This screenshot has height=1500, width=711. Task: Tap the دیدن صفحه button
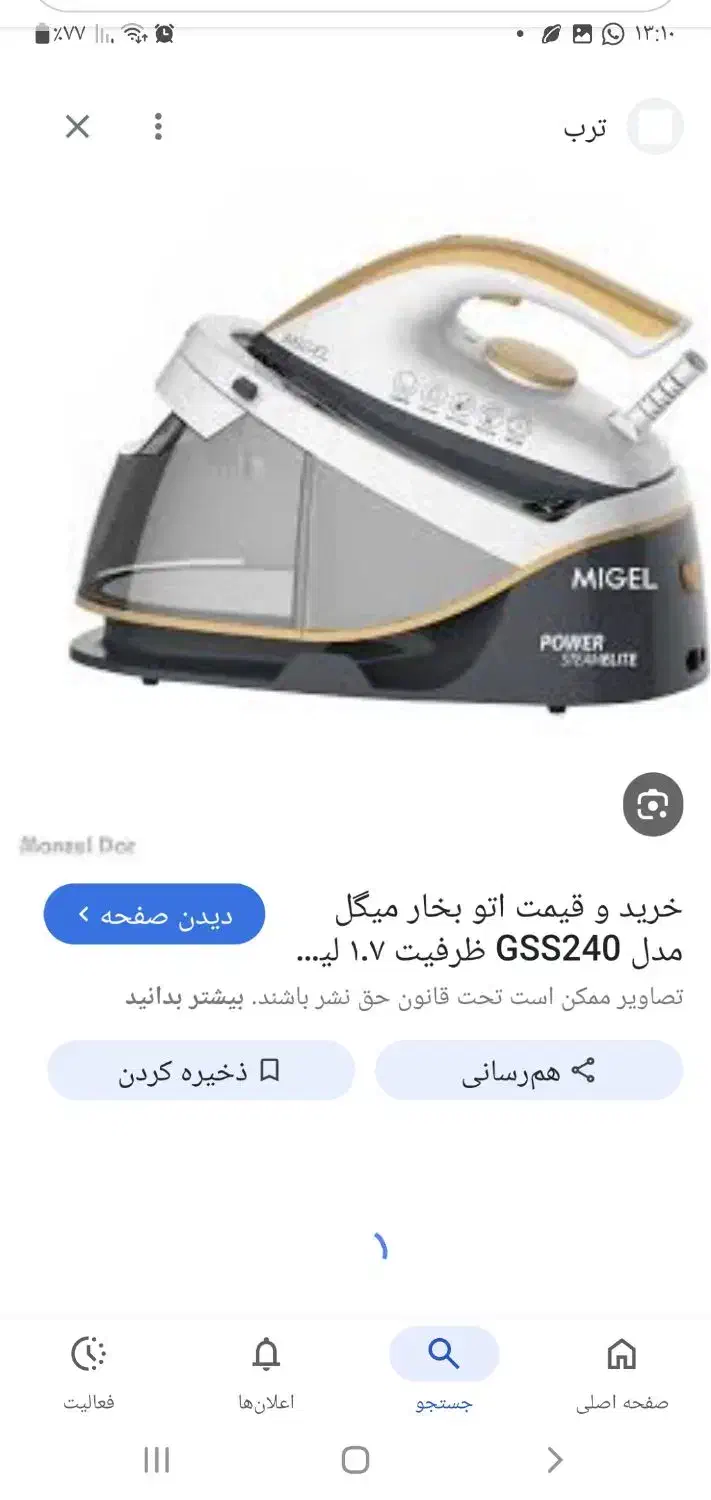coord(154,914)
